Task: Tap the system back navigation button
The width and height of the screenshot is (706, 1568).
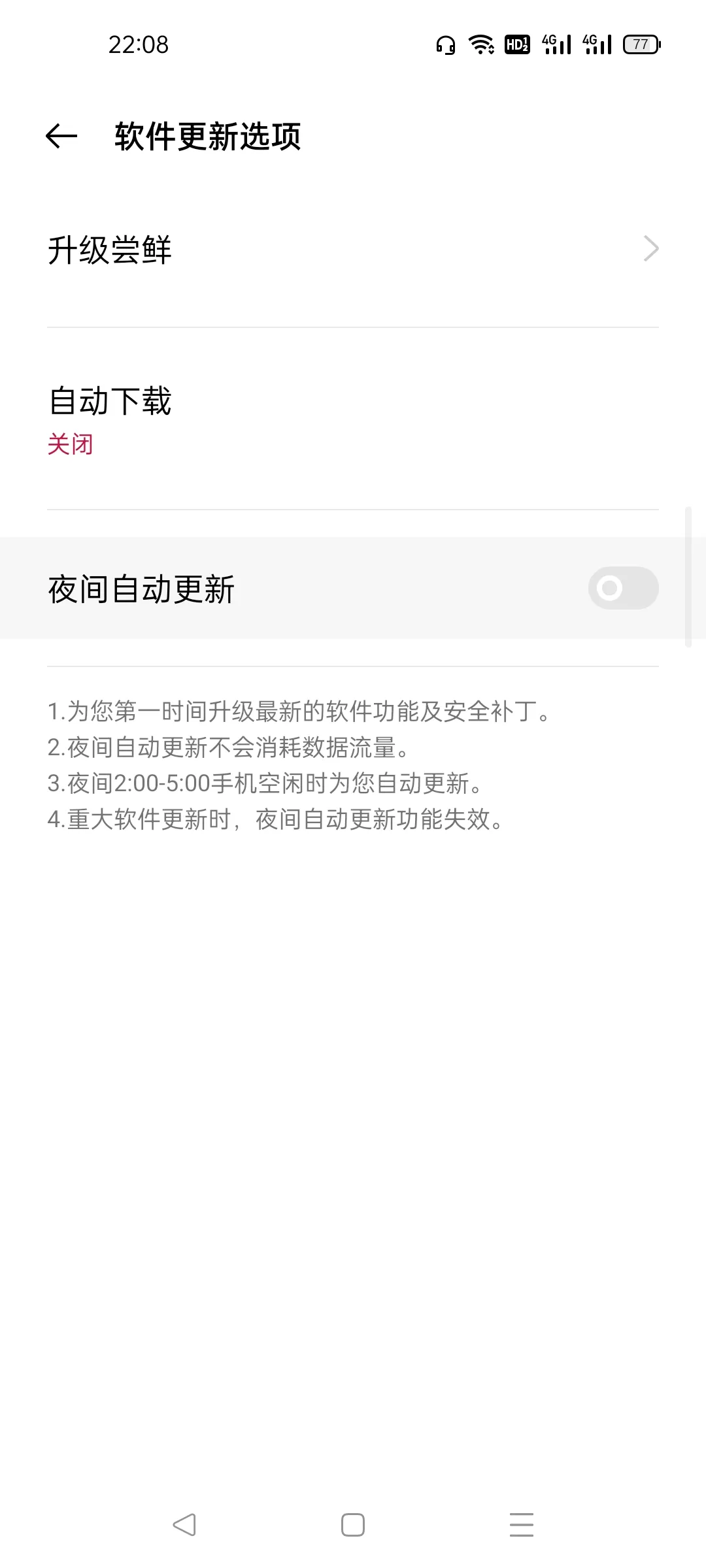Action: point(184,1525)
